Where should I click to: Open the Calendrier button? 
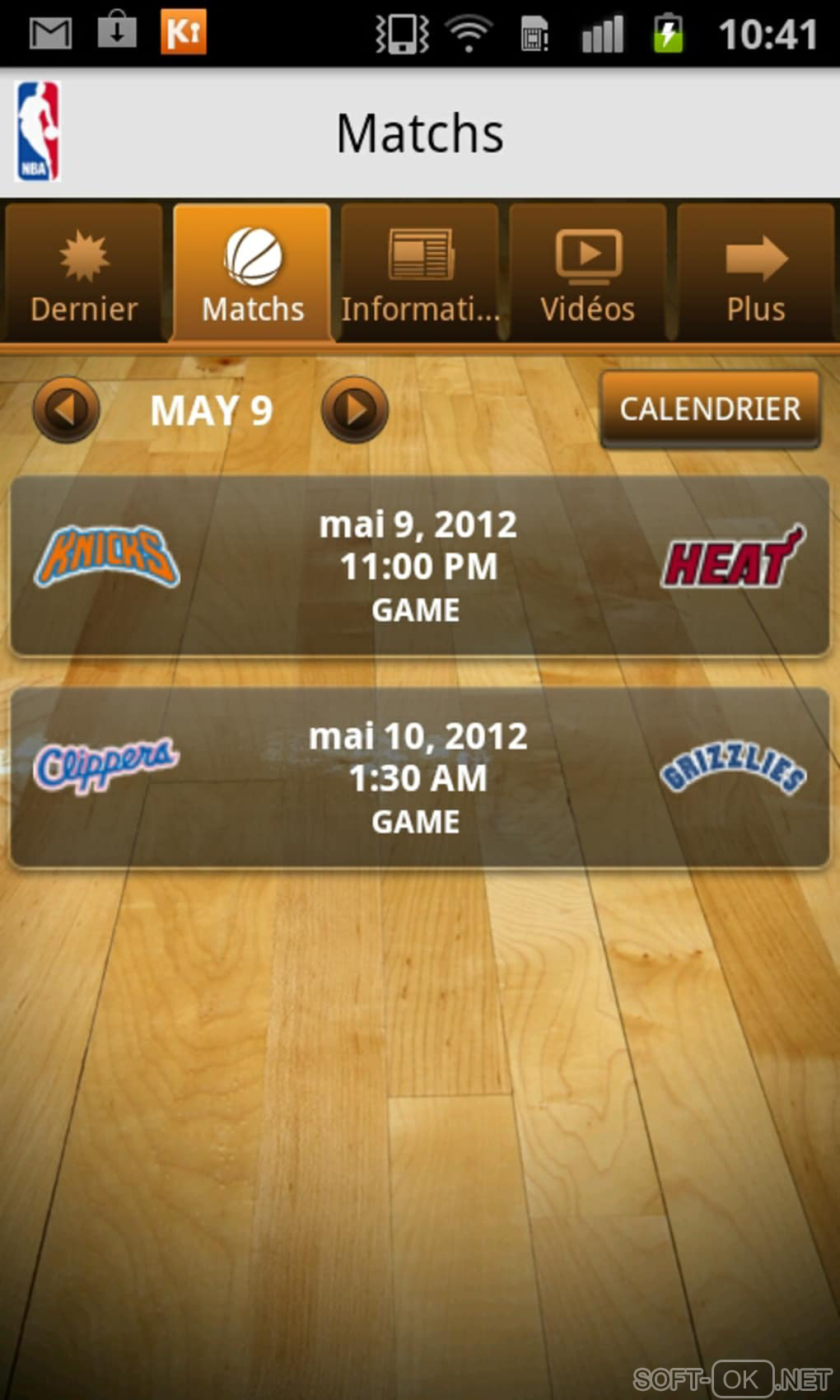[710, 409]
